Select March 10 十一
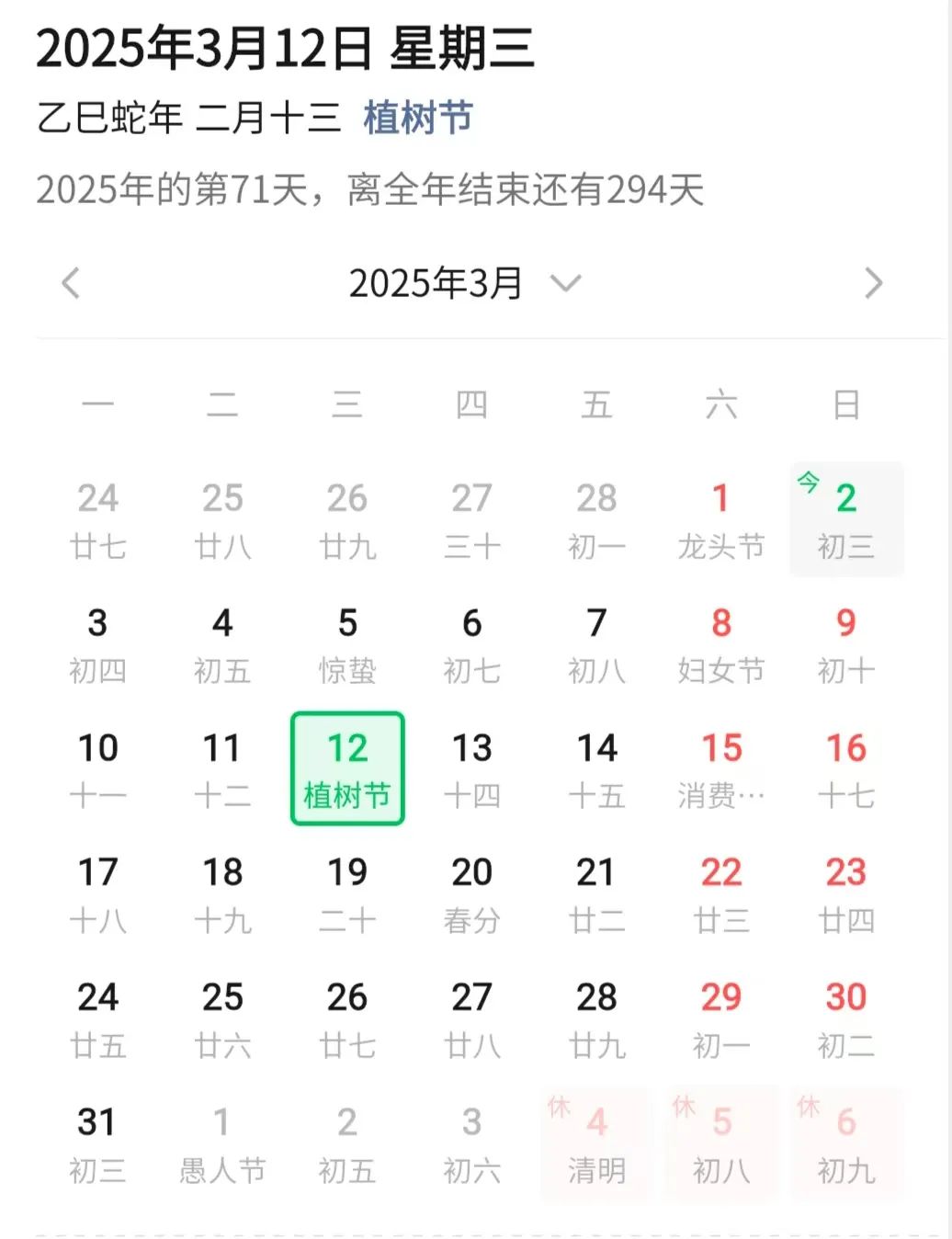The height and width of the screenshot is (1239, 952). coord(97,768)
